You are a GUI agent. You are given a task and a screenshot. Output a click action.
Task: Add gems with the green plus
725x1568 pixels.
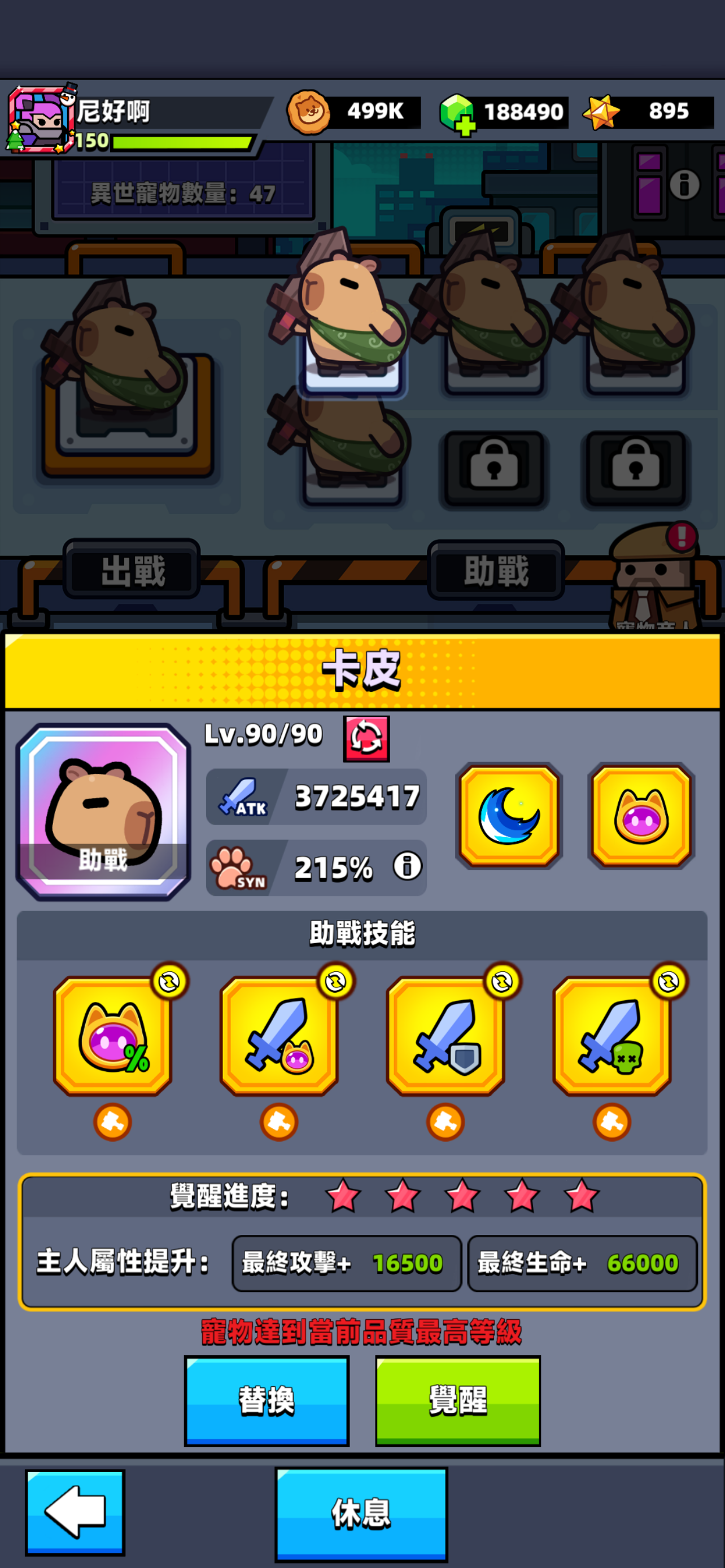[x=467, y=126]
